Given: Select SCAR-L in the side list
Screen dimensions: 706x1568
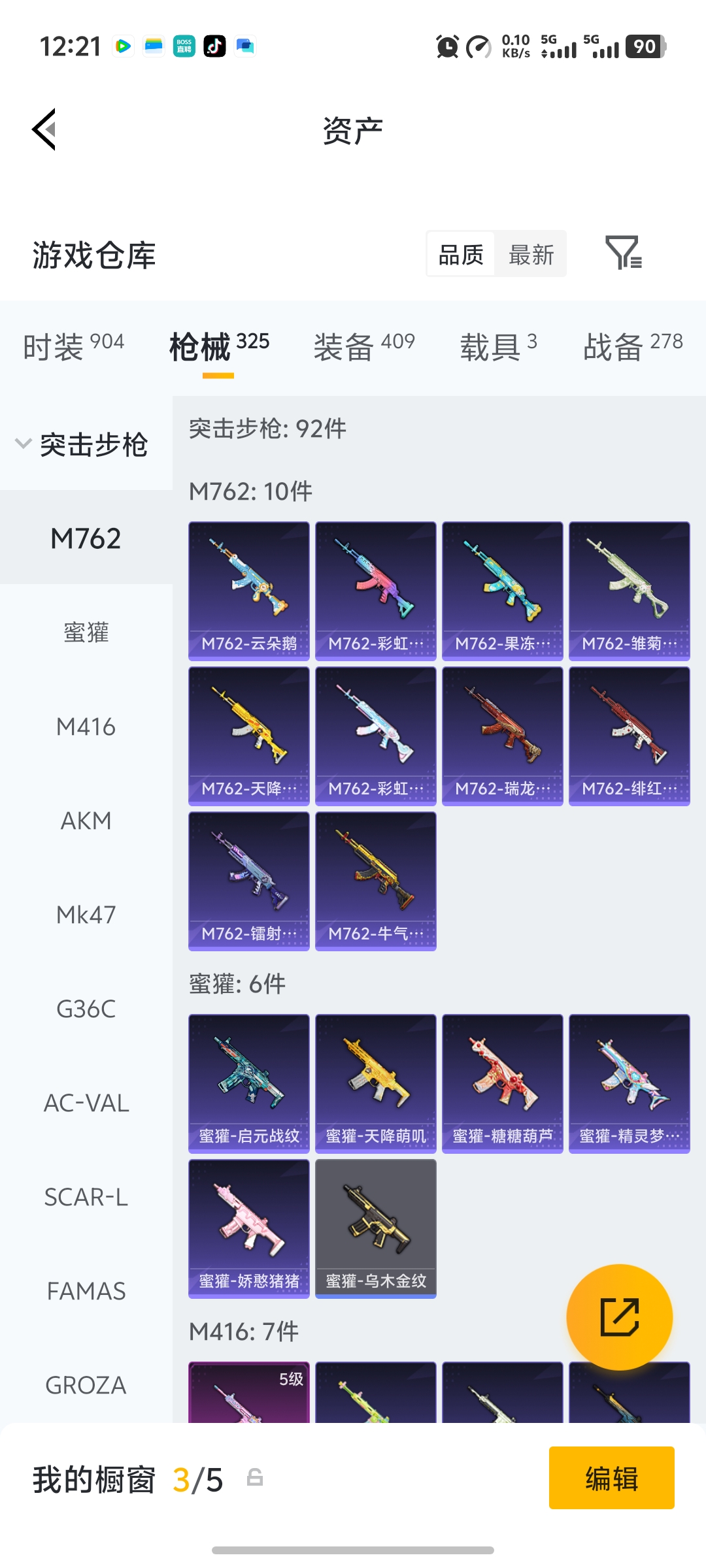Looking at the screenshot, I should point(86,1197).
